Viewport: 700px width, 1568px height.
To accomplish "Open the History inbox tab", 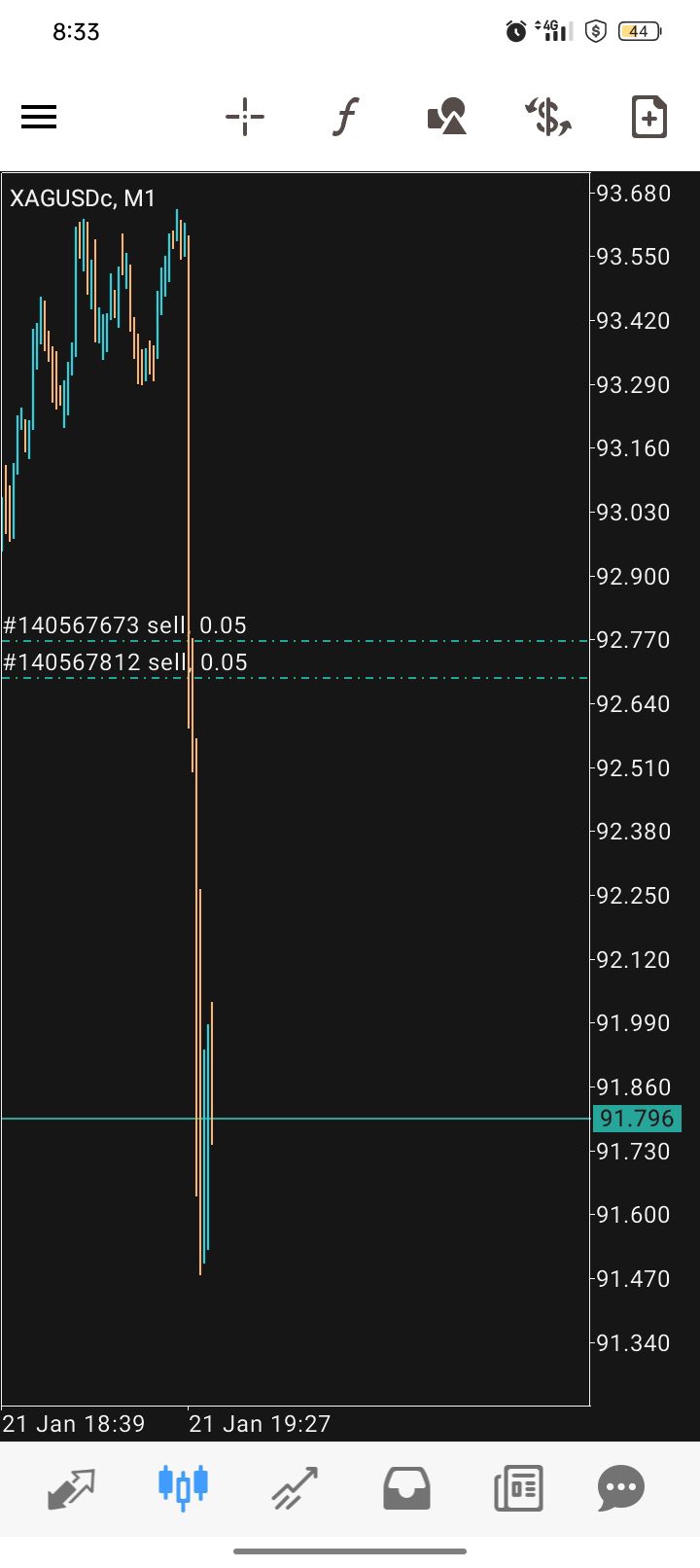I will [406, 1488].
